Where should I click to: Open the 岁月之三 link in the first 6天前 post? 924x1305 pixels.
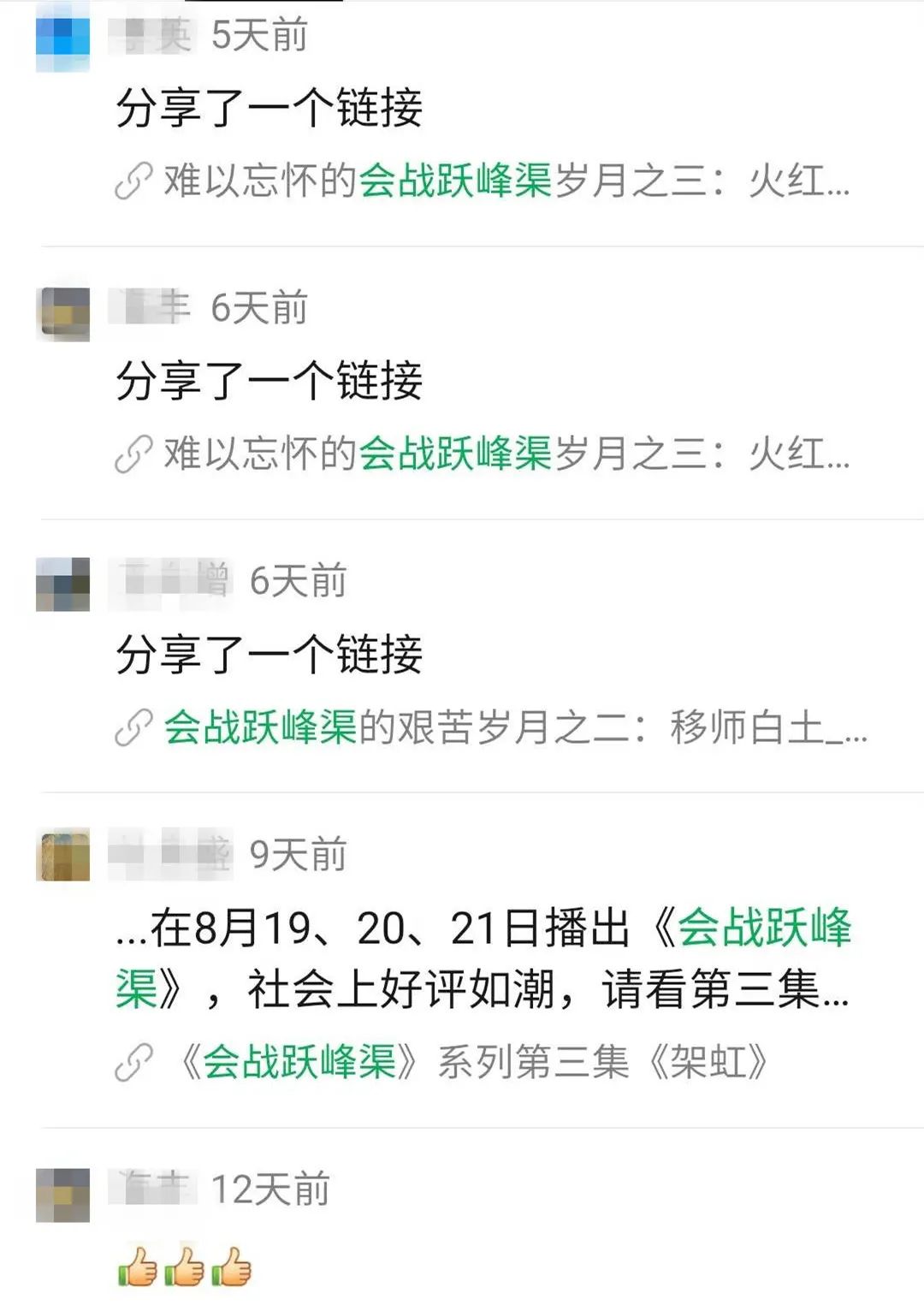pos(483,454)
